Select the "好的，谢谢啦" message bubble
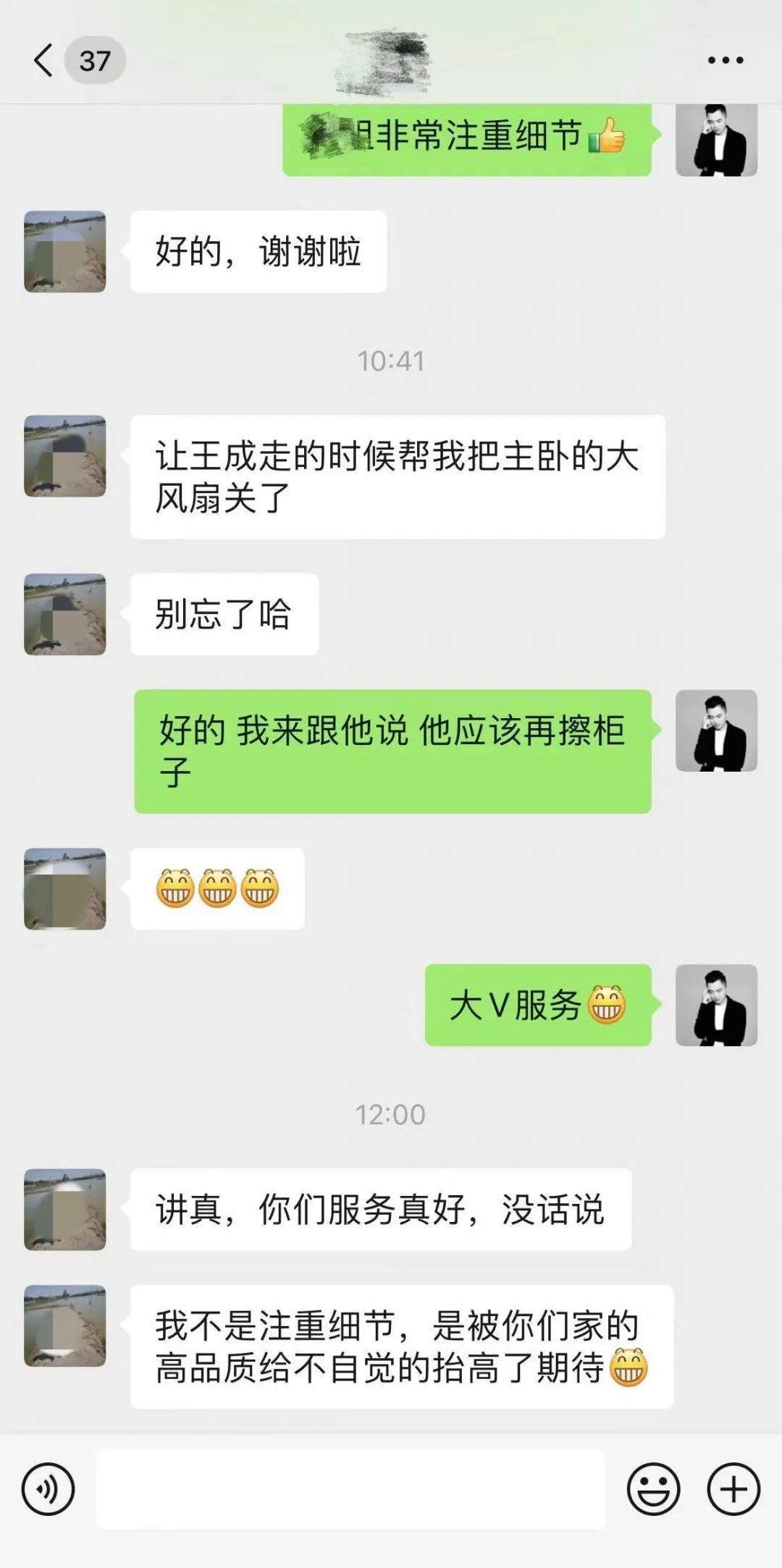This screenshot has width=782, height=1568. [x=257, y=252]
